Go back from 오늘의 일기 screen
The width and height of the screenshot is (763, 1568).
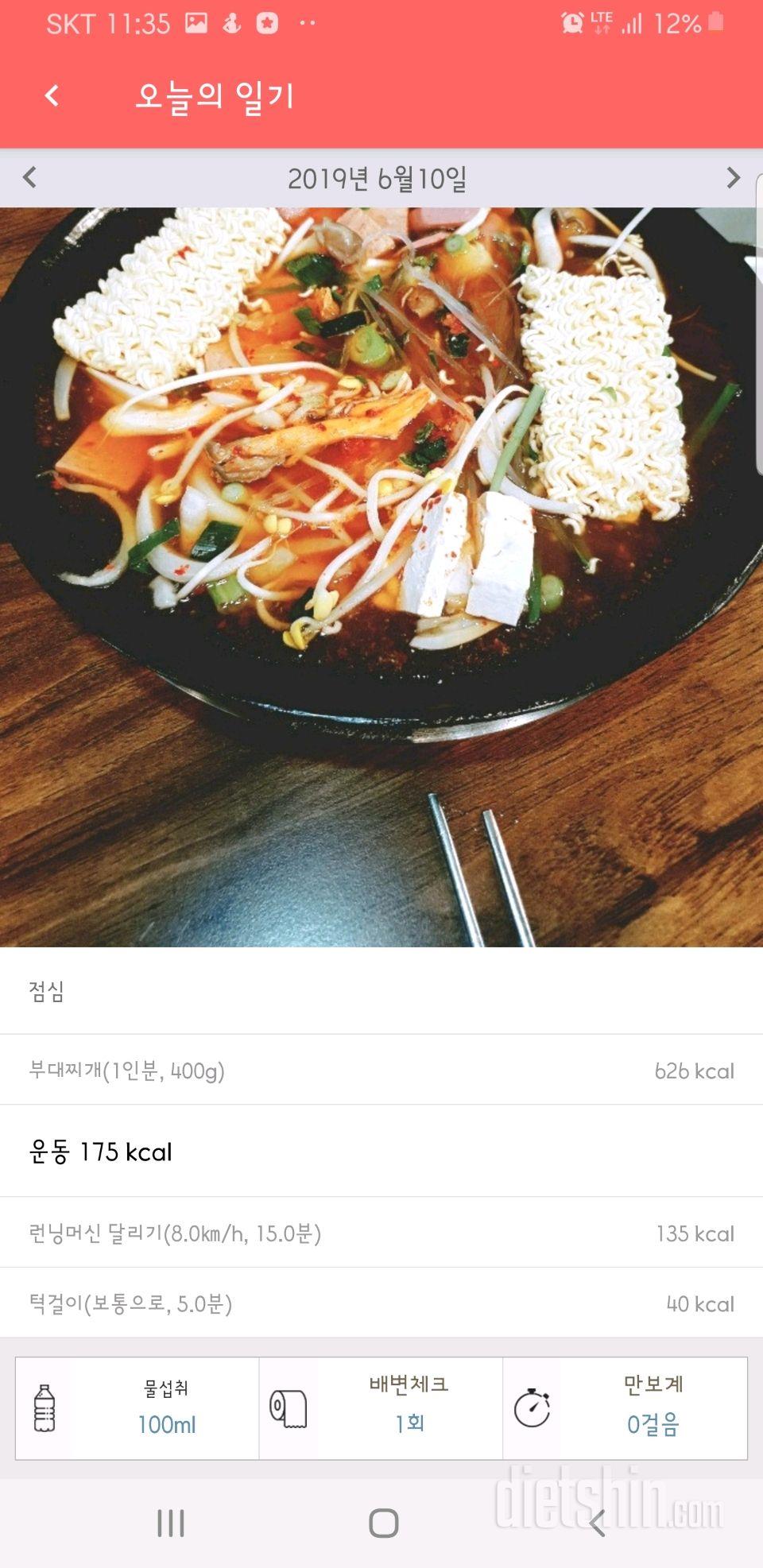click(x=52, y=96)
